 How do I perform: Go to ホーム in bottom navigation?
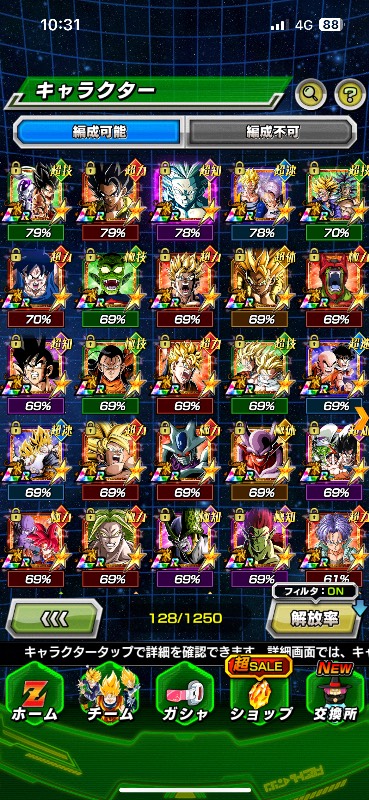pos(34,694)
